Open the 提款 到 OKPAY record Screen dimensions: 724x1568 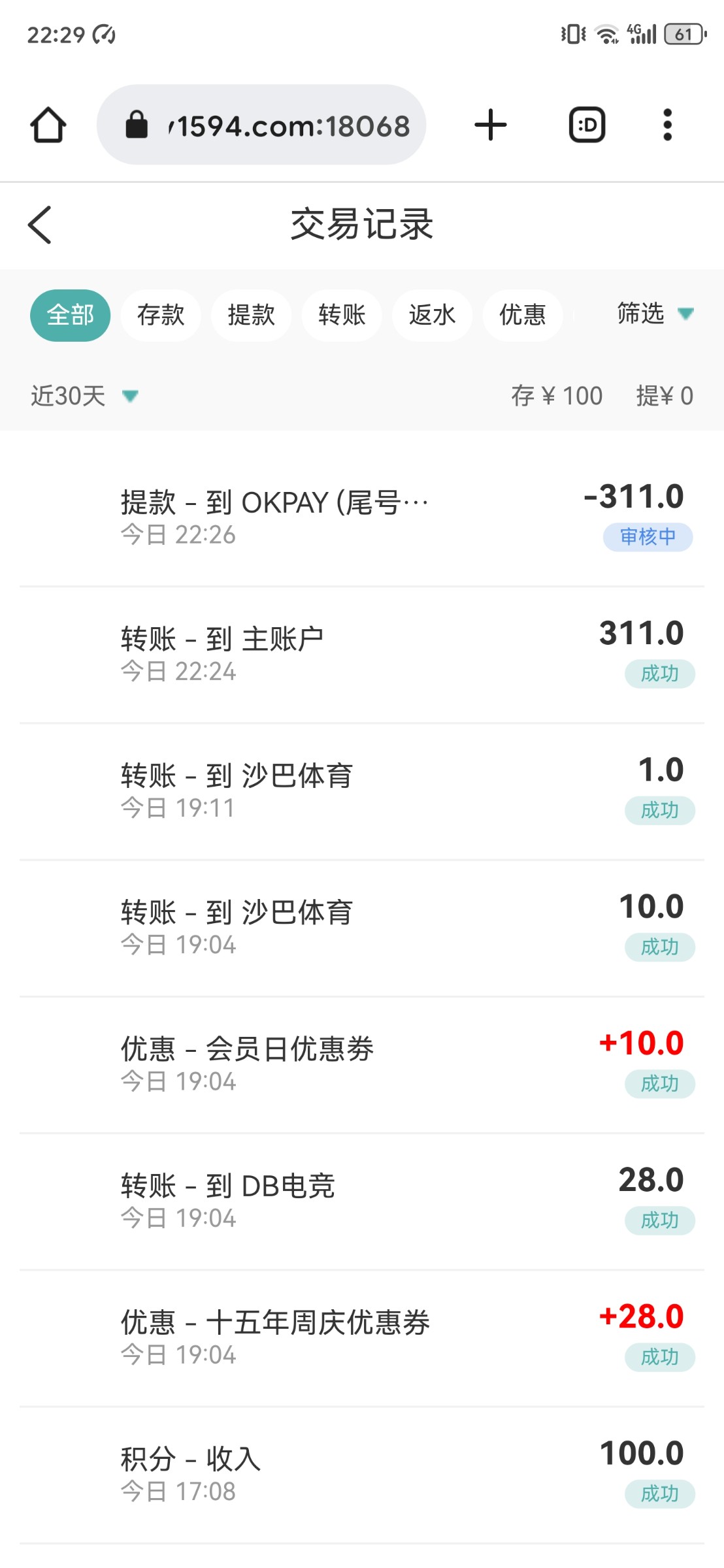point(362,517)
